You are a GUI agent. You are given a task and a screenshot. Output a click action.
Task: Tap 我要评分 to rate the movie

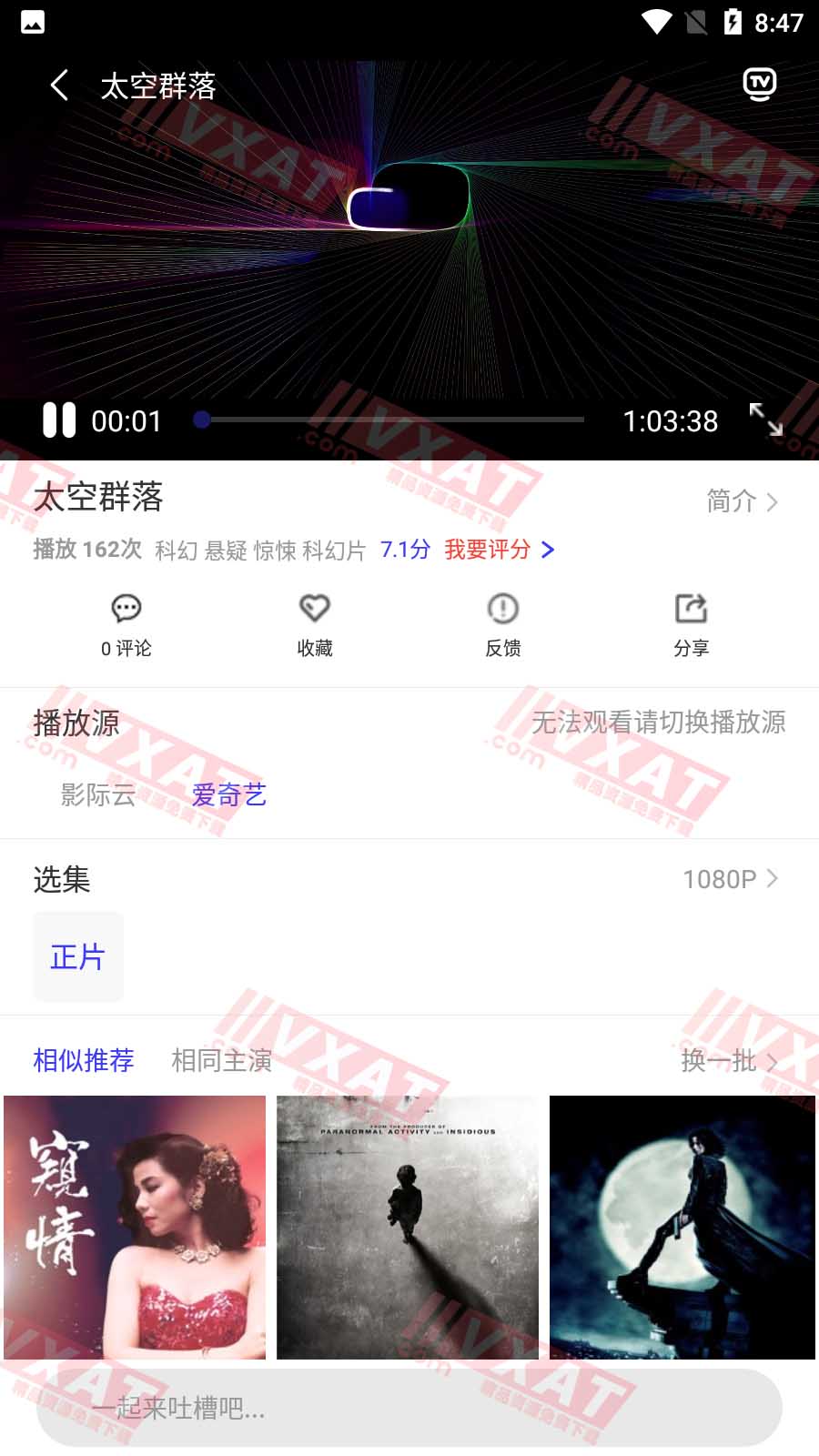[498, 550]
